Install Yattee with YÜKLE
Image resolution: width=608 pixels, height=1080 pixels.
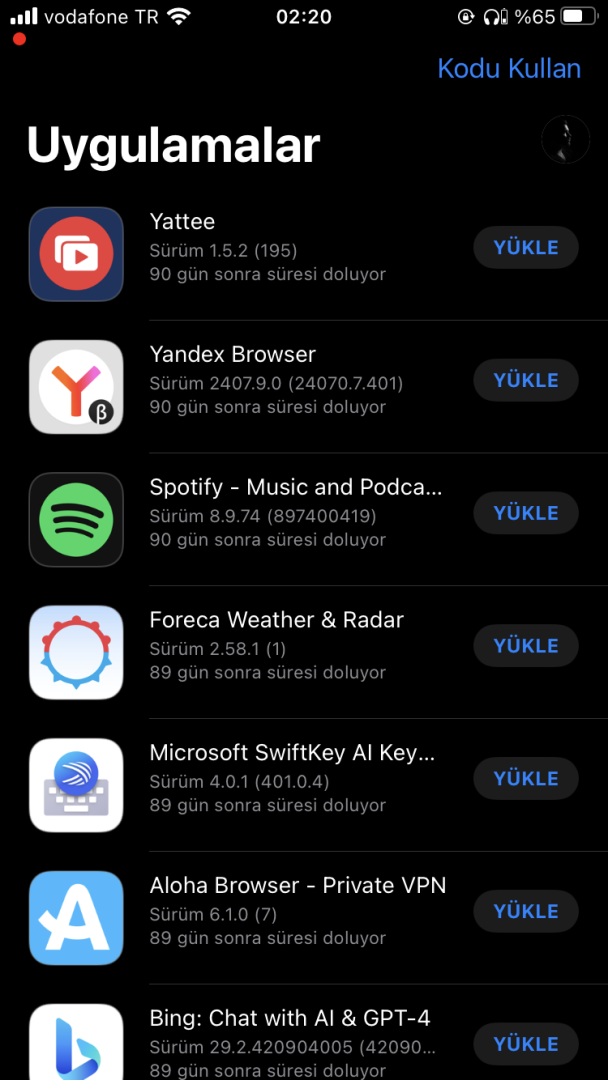pyautogui.click(x=525, y=247)
